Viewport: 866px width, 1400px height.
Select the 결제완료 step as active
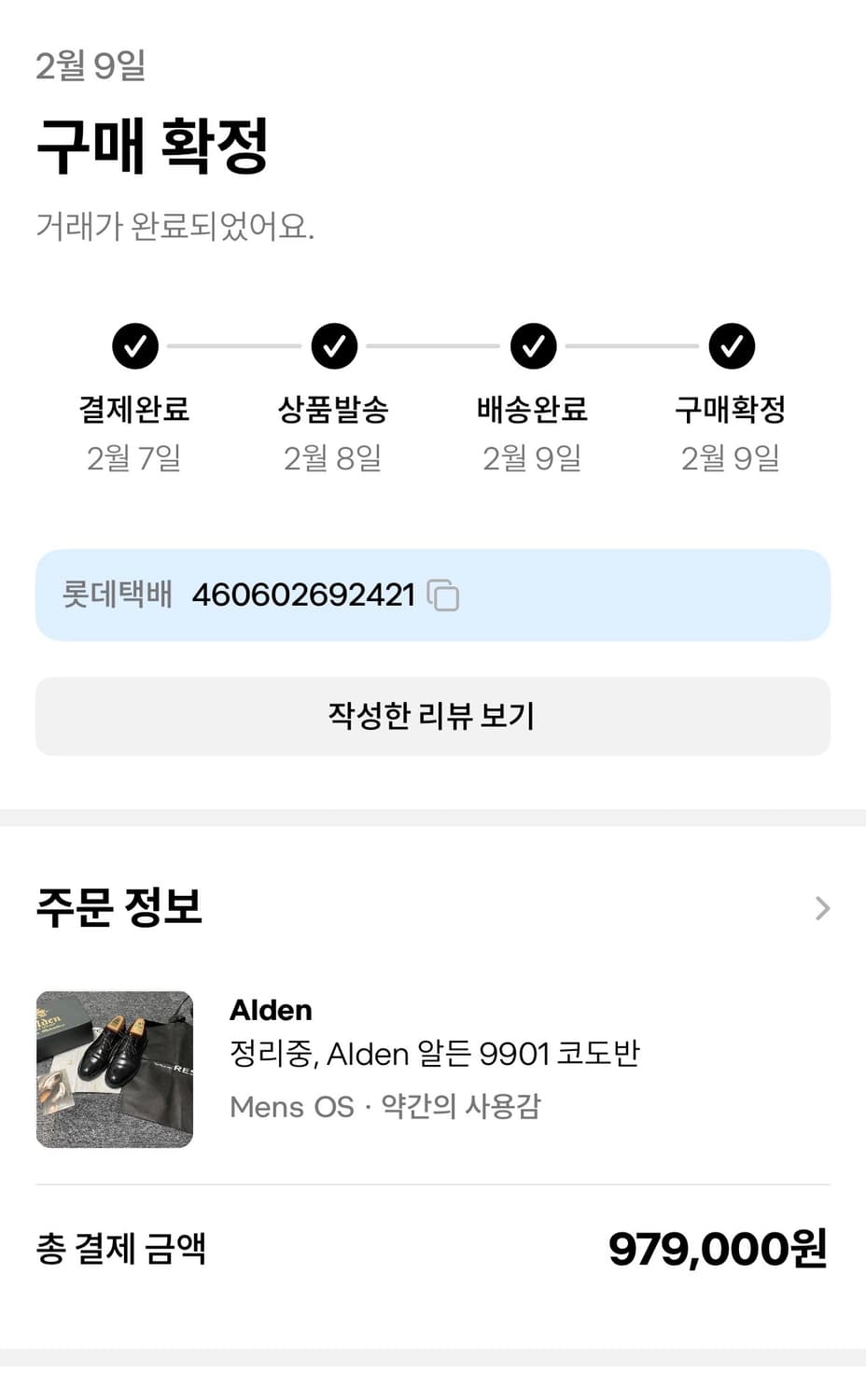135,344
